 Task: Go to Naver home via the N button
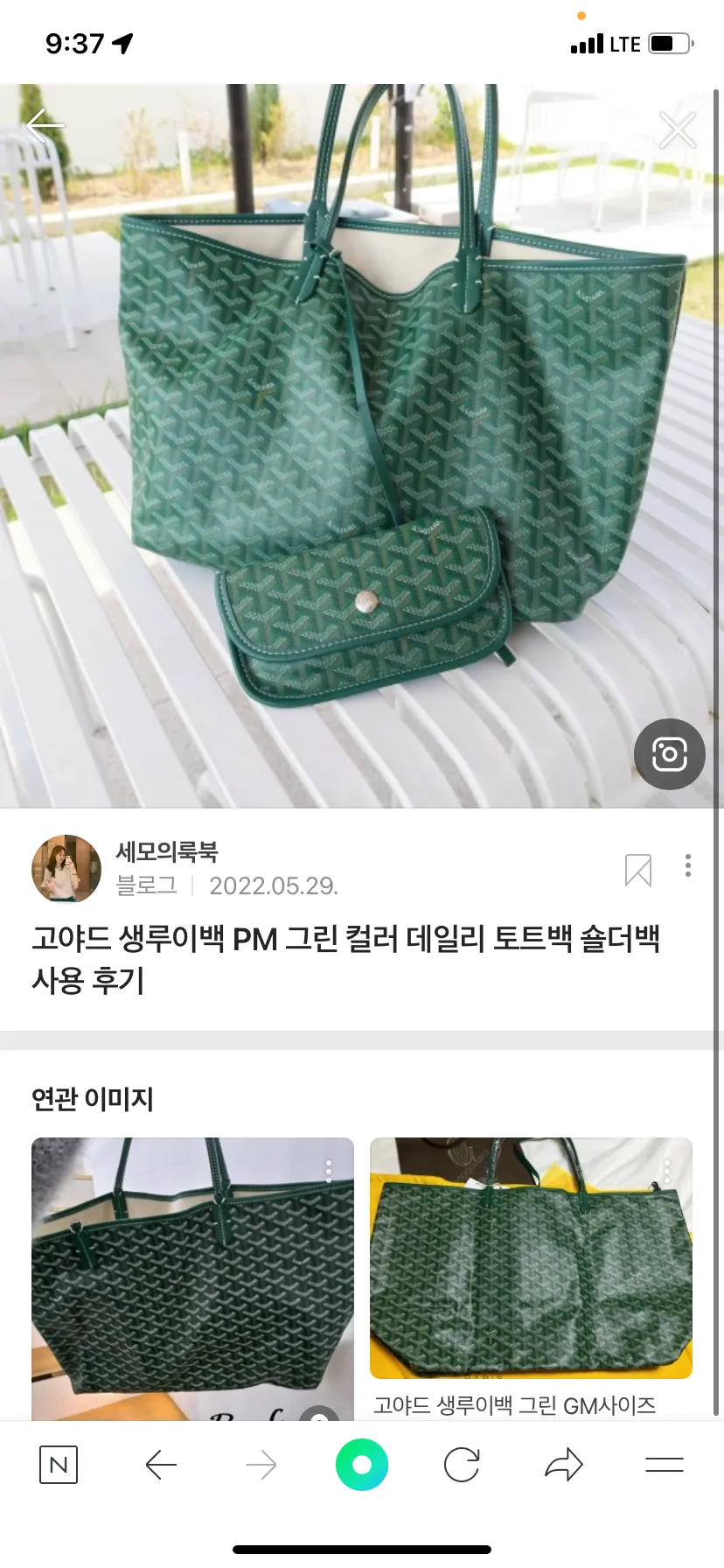[x=59, y=1465]
